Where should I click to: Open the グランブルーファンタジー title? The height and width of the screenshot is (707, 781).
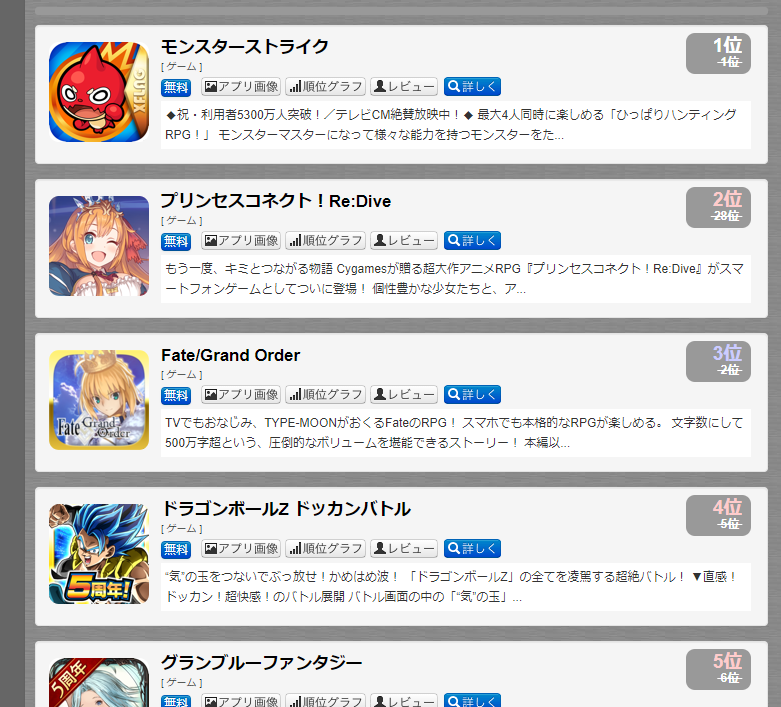click(261, 663)
